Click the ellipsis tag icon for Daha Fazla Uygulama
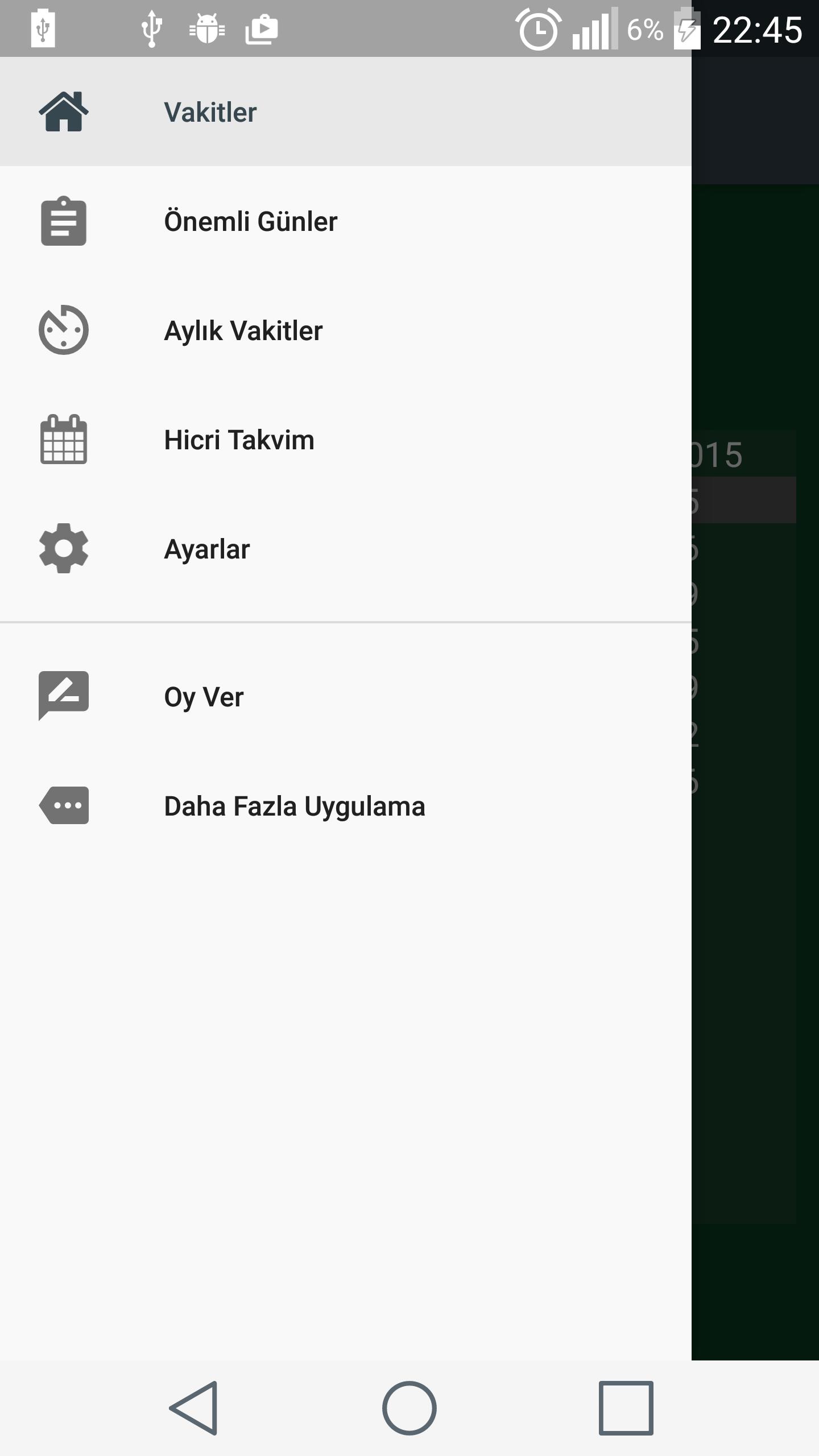This screenshot has width=819, height=1456. 64,805
